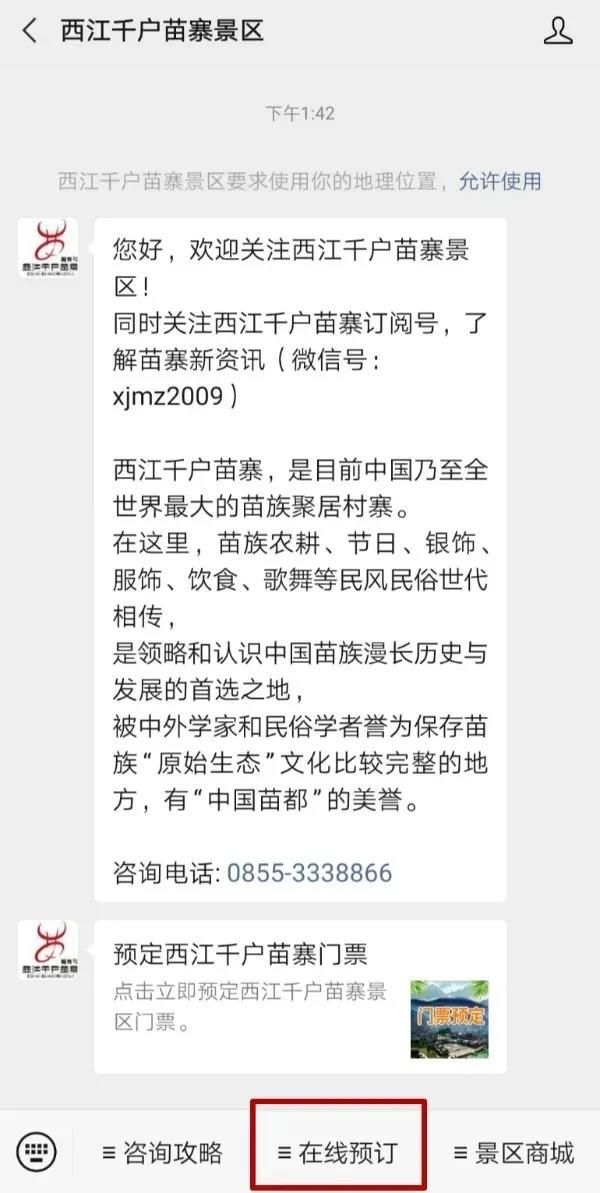Open the 预定西江千户苗寨门票 card
The image size is (600, 1193).
300,996
